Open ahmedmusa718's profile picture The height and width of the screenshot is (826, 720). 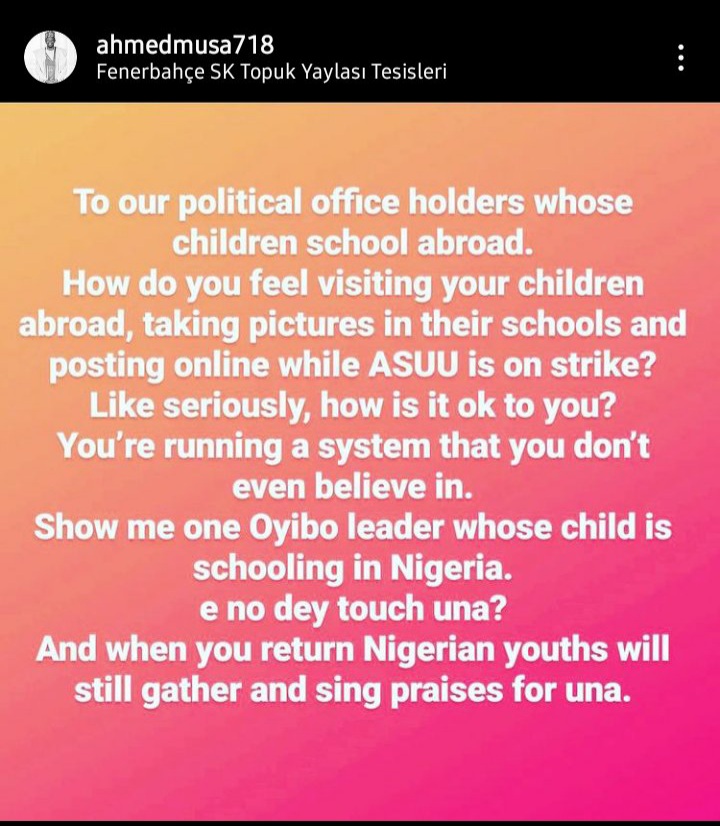point(50,57)
